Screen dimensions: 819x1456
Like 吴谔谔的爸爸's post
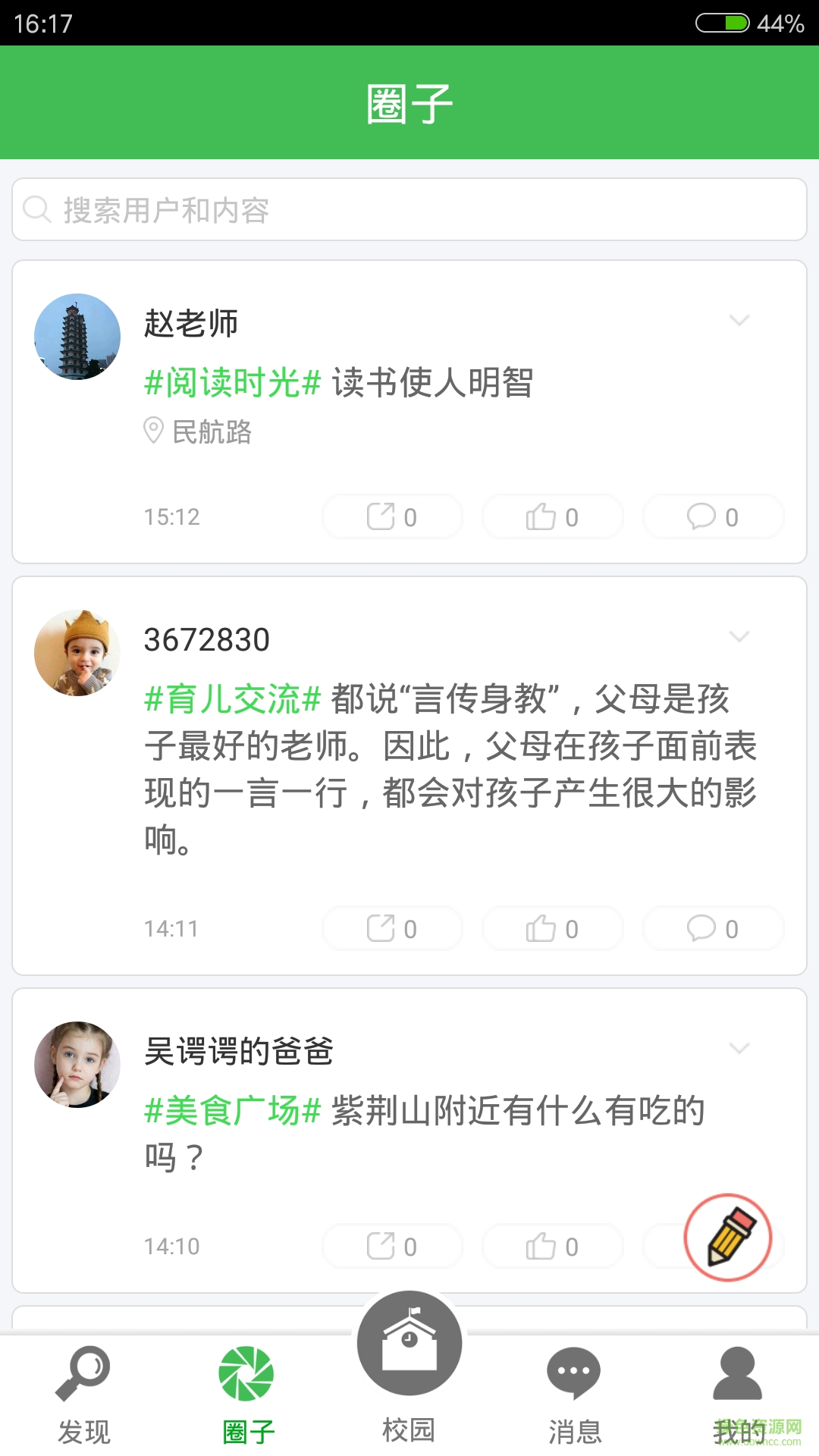point(552,1246)
